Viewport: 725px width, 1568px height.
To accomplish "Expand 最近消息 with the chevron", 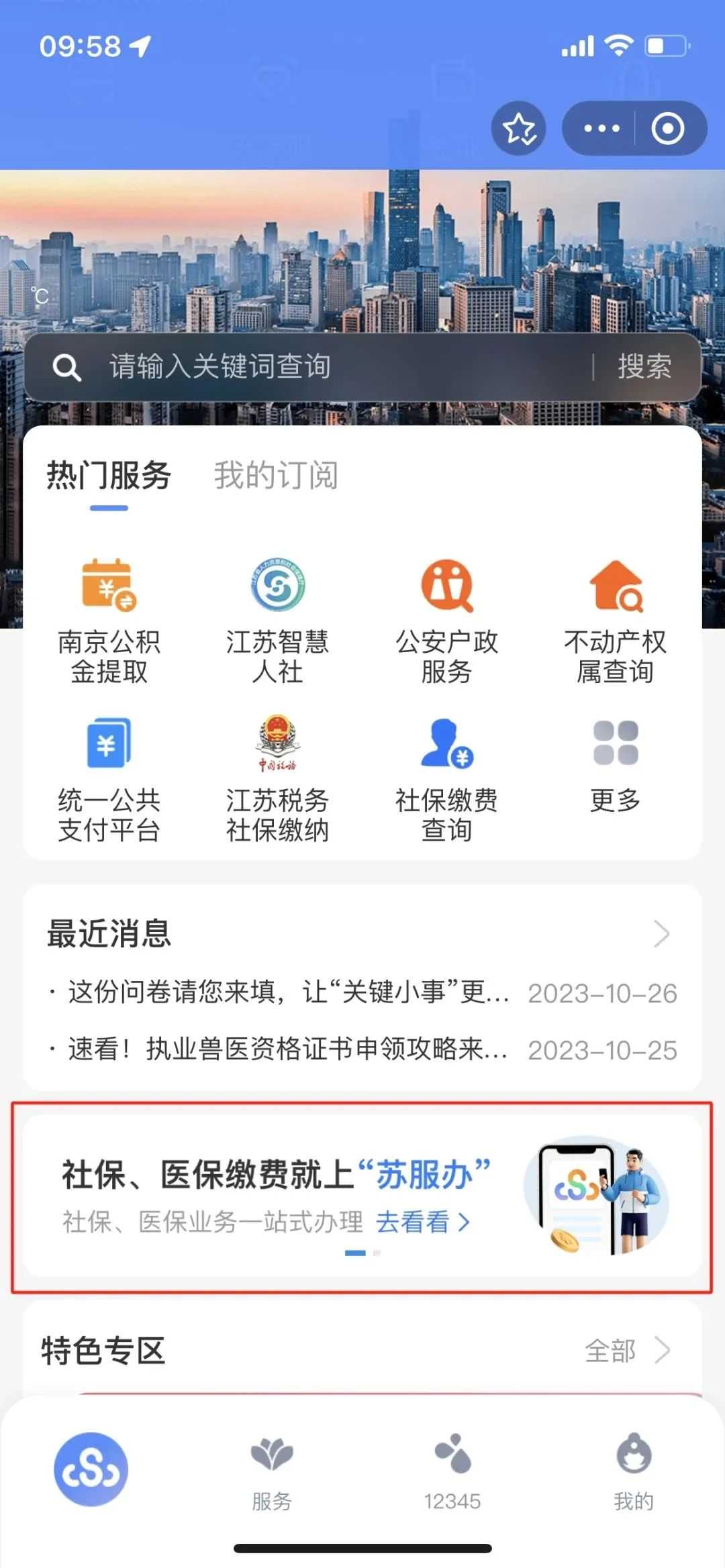I will pyautogui.click(x=661, y=933).
